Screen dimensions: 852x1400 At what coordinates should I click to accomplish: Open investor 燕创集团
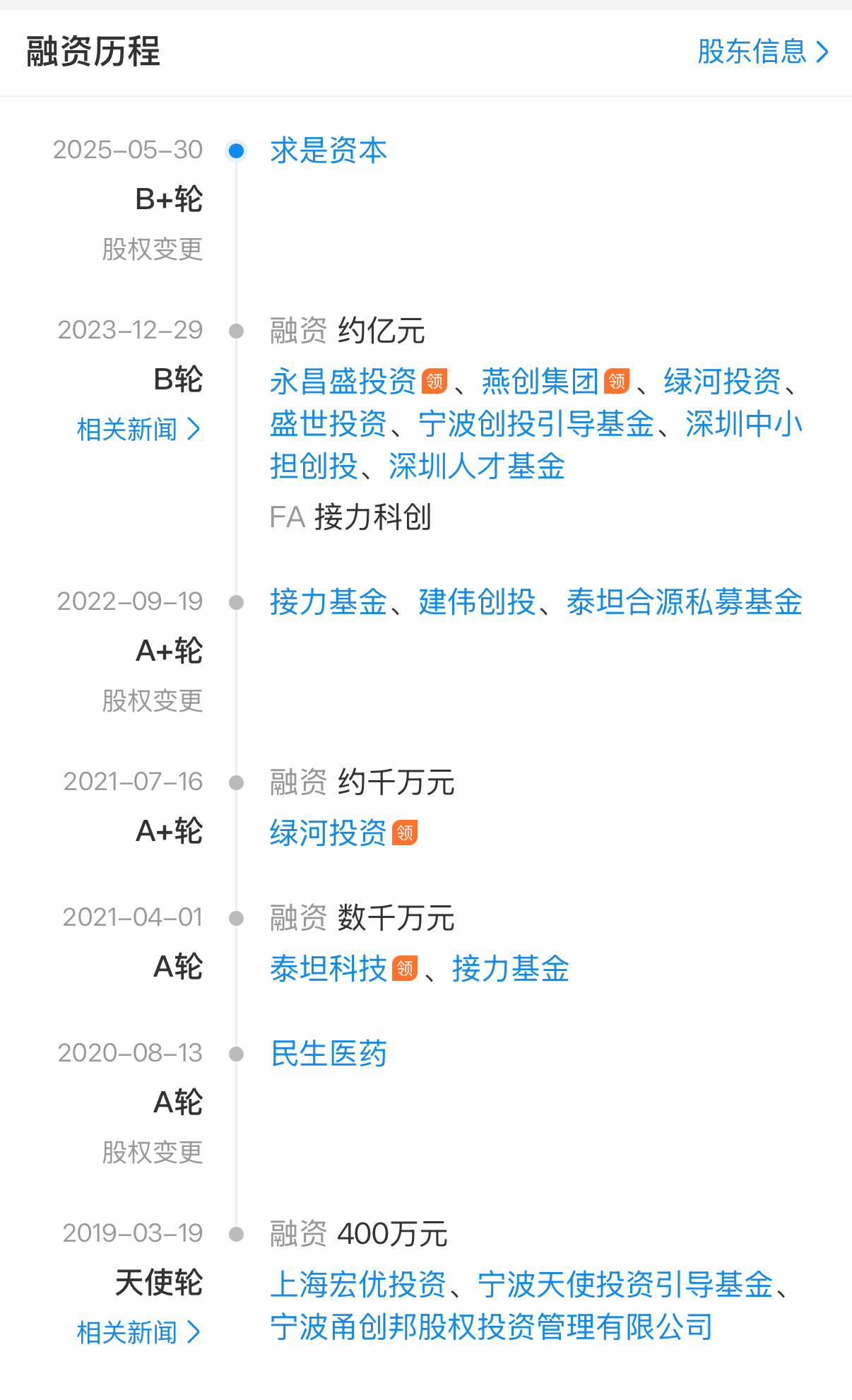tap(540, 382)
